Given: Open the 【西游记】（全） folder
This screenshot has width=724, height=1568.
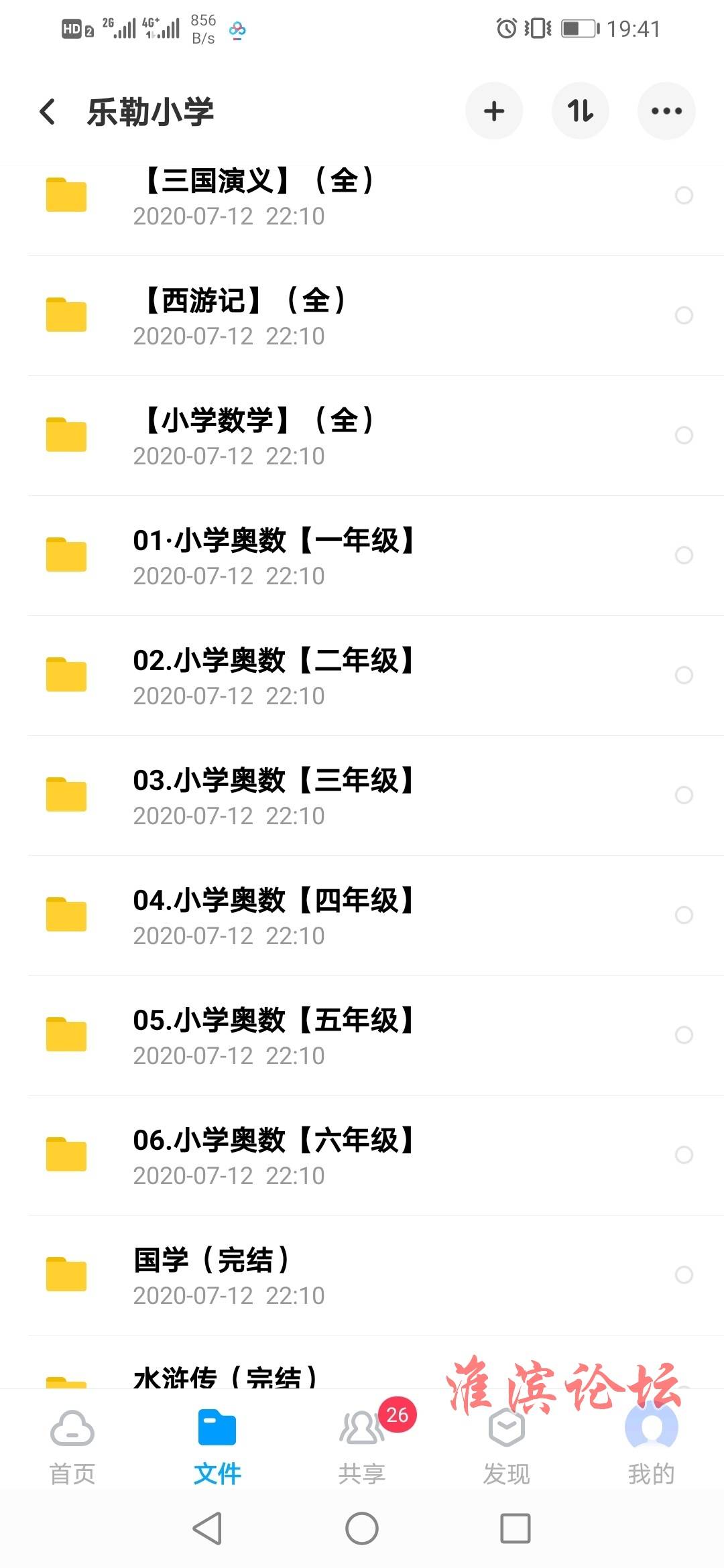Looking at the screenshot, I should [375, 316].
